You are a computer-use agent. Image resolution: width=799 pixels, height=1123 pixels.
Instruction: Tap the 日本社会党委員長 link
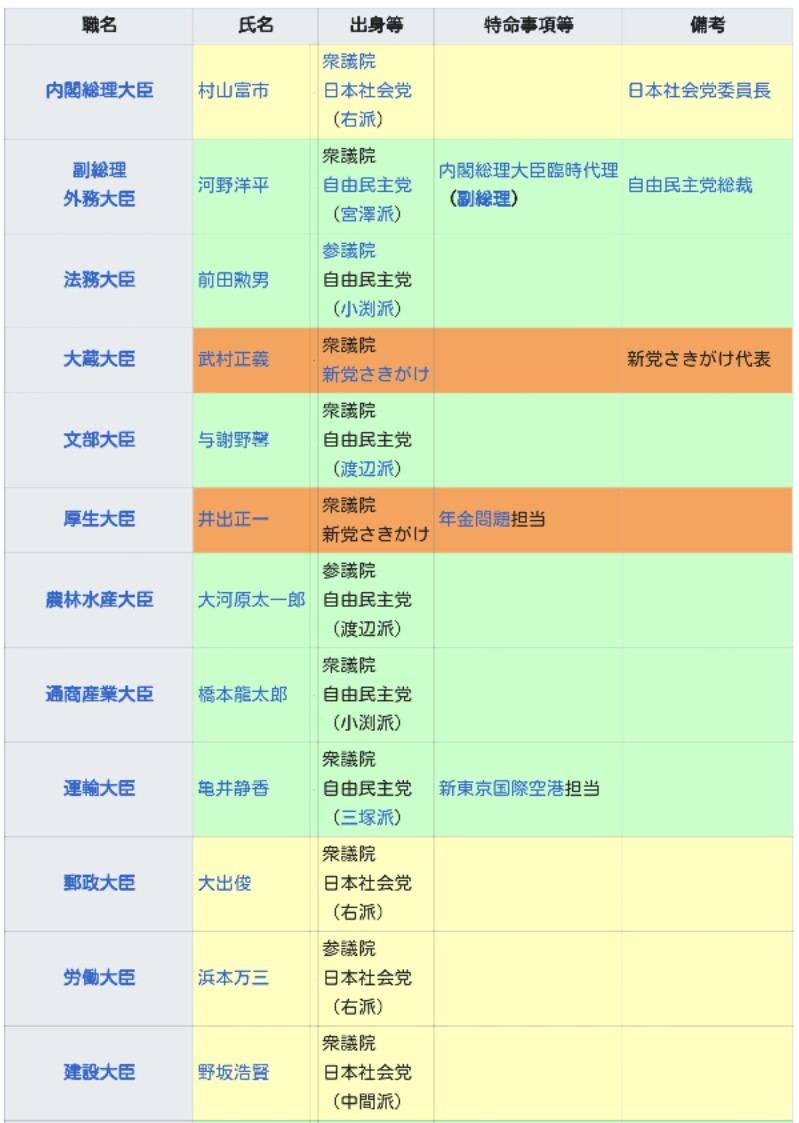(699, 91)
